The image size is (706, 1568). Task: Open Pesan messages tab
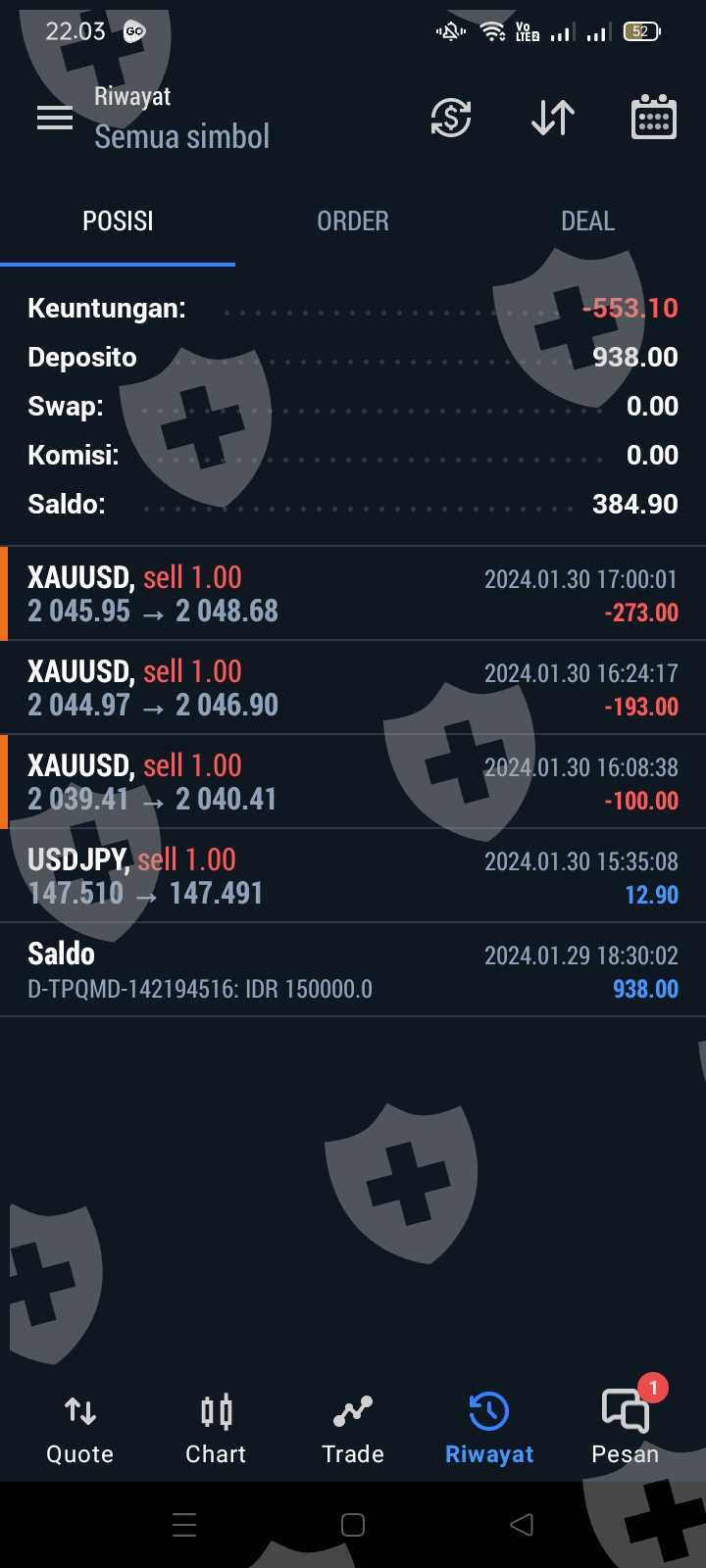[626, 1429]
